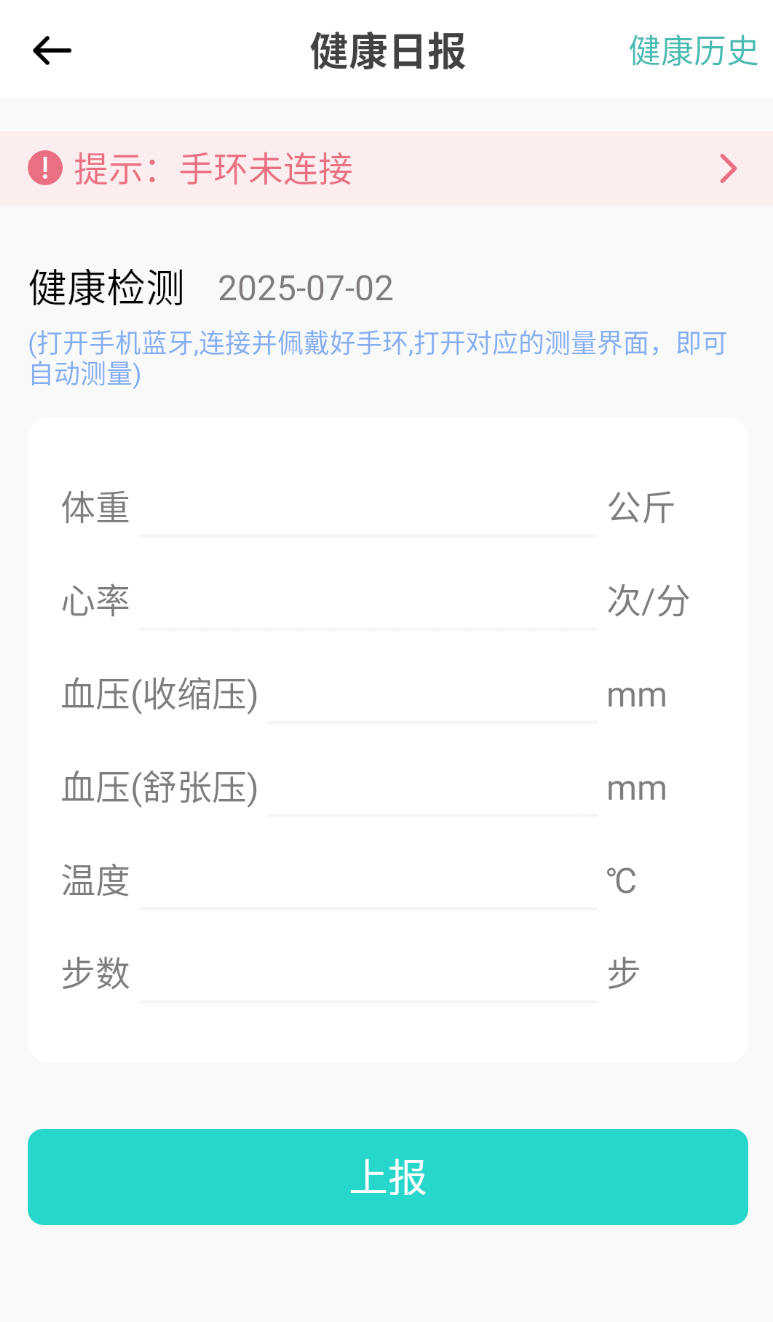
Task: Tap the arrow on the bracelet alert banner
Action: 727,168
